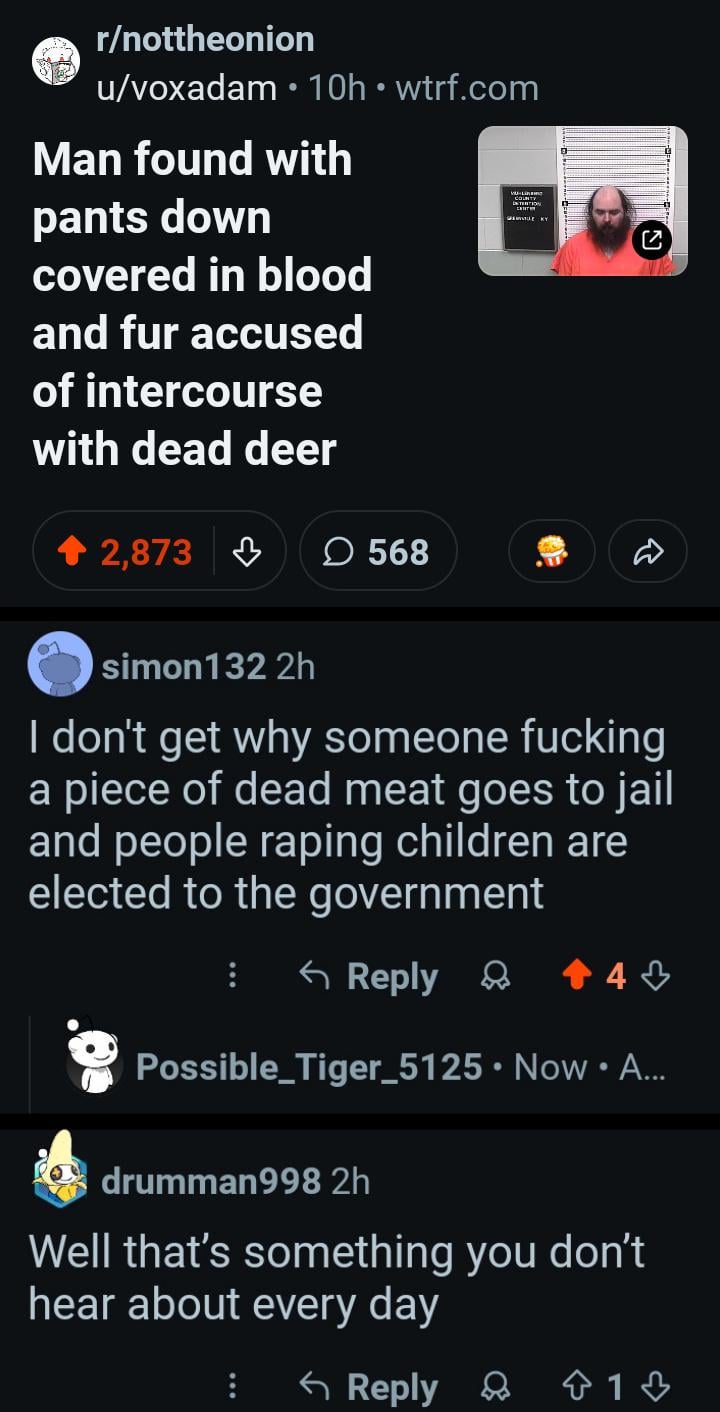Give an award to the post

pyautogui.click(x=552, y=551)
